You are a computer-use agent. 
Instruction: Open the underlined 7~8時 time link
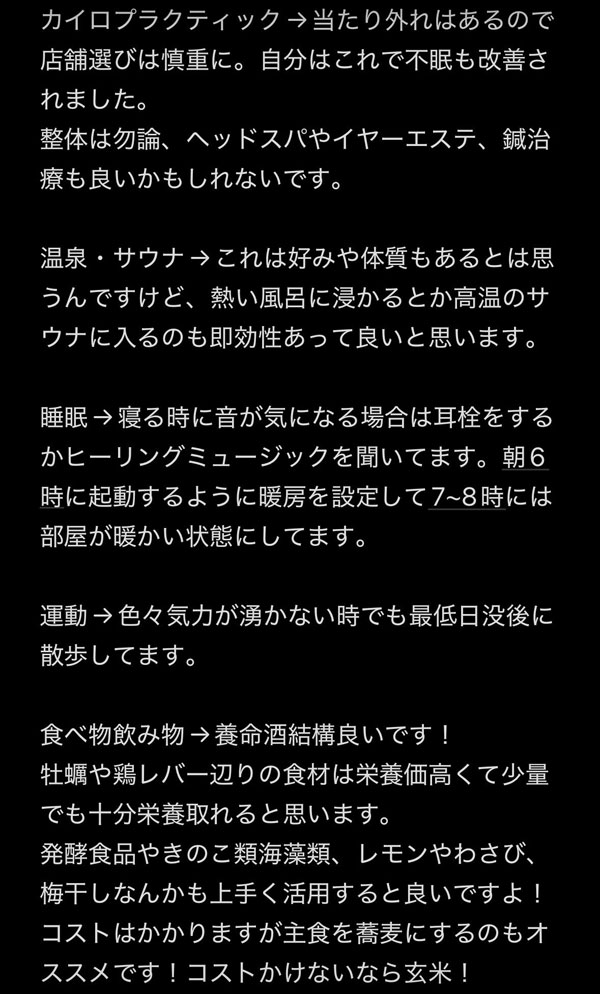[x=465, y=498]
